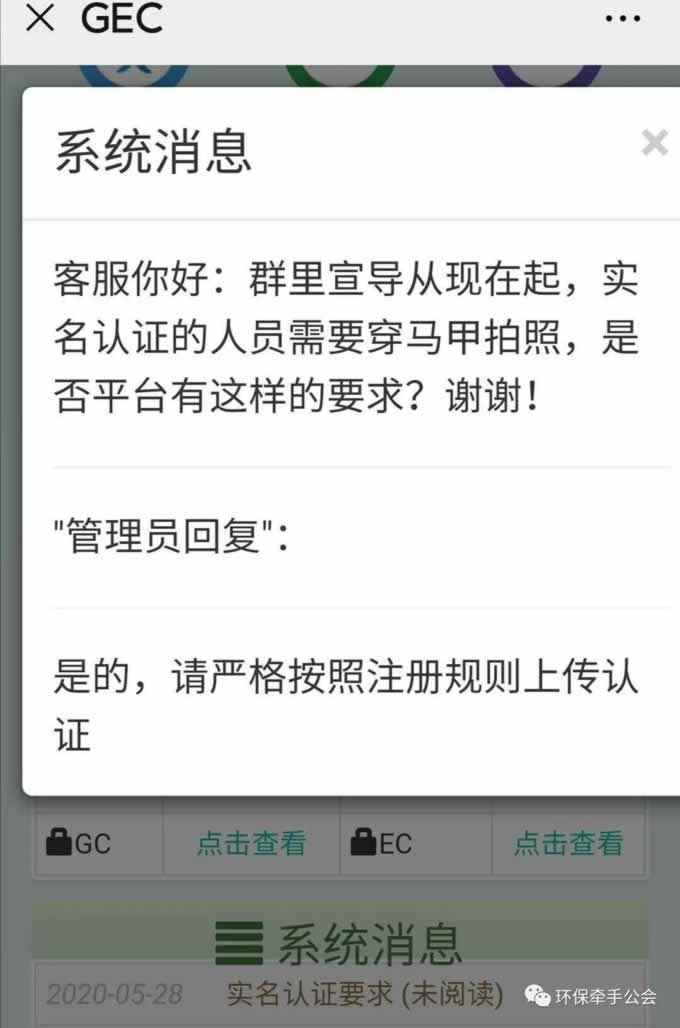Open the three-dot overflow menu

click(x=622, y=19)
